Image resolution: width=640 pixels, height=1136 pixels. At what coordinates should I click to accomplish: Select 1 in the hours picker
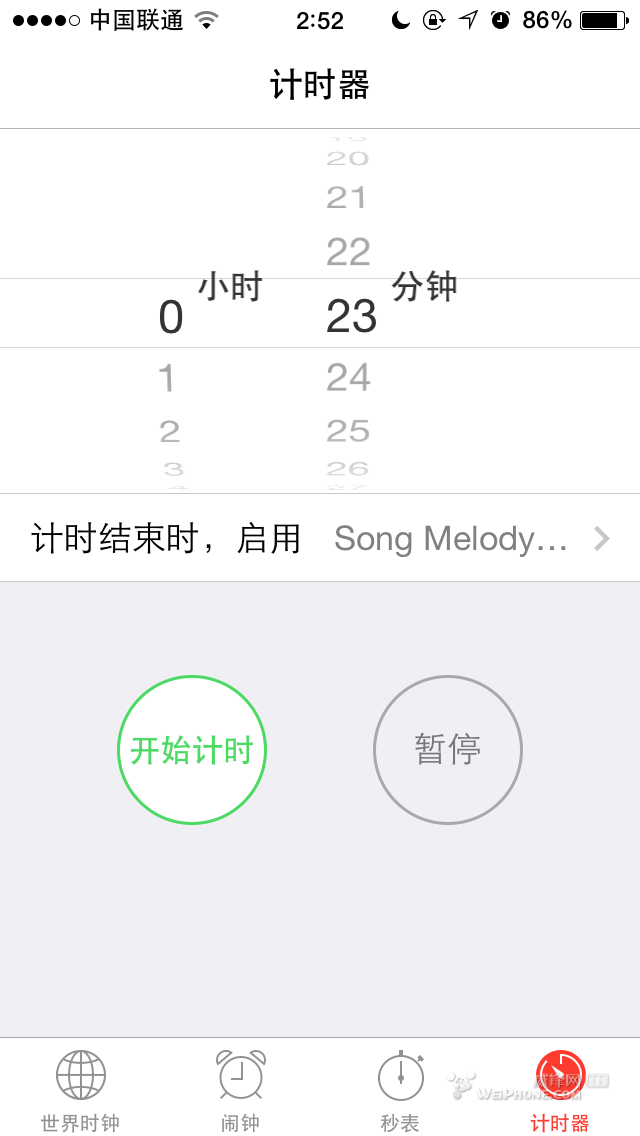[168, 378]
